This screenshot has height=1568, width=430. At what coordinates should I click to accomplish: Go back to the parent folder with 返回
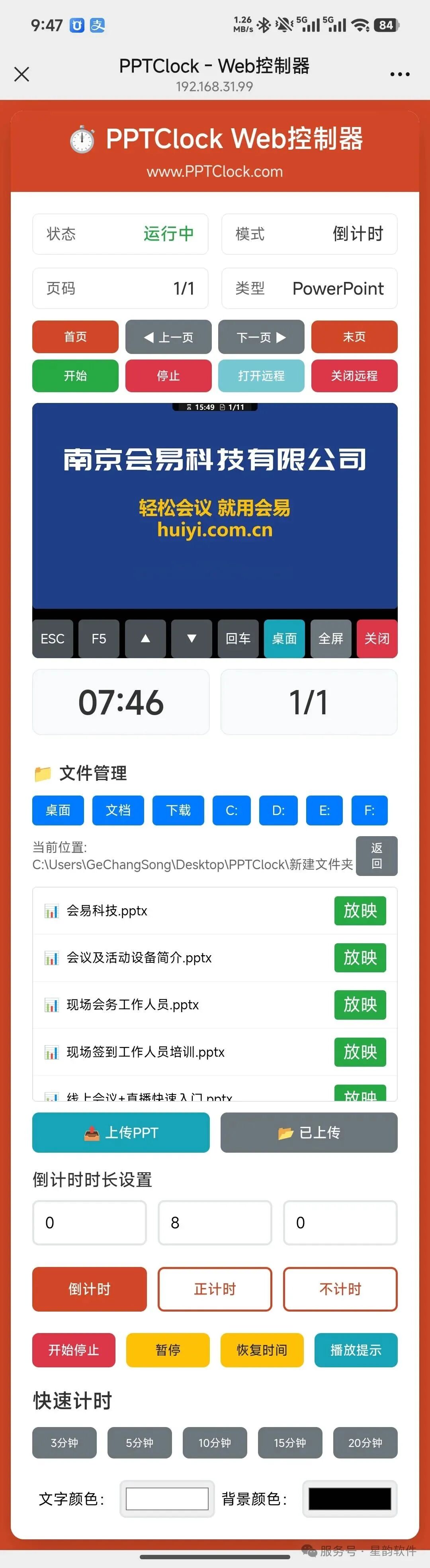click(x=376, y=855)
